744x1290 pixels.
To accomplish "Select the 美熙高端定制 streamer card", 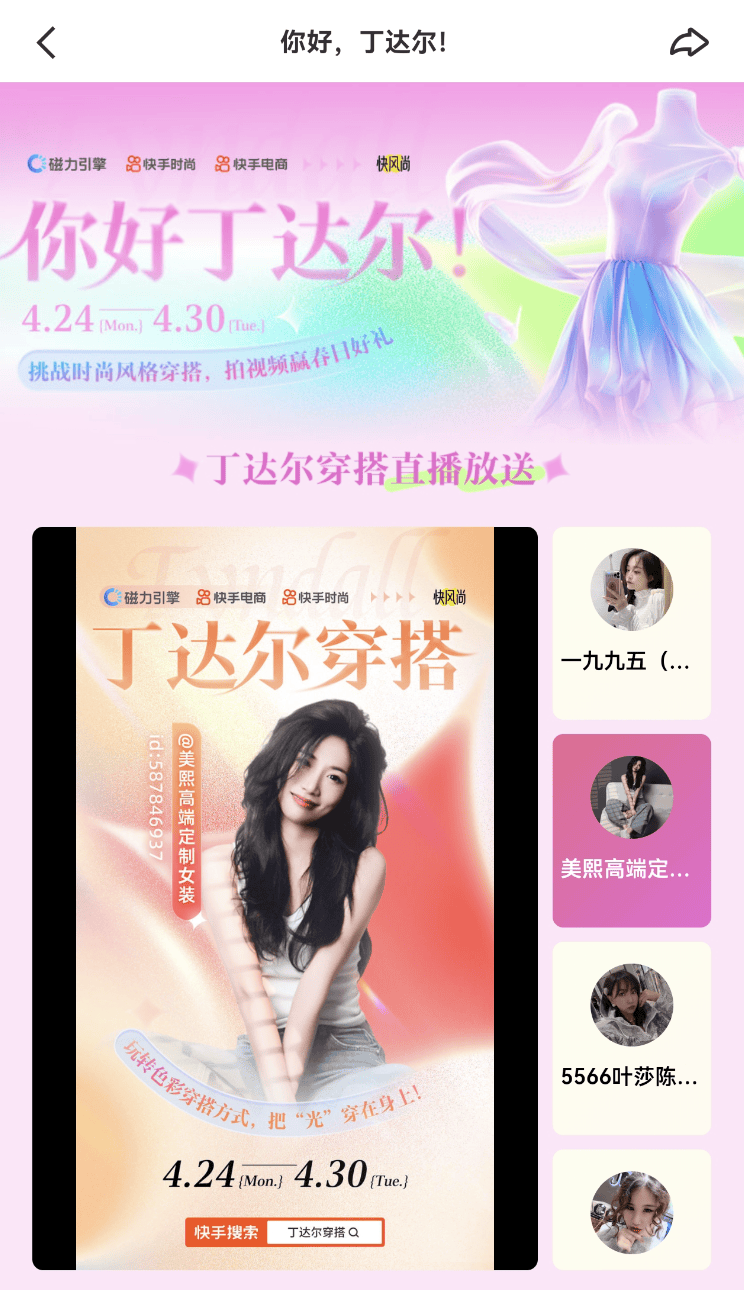I will pyautogui.click(x=631, y=830).
